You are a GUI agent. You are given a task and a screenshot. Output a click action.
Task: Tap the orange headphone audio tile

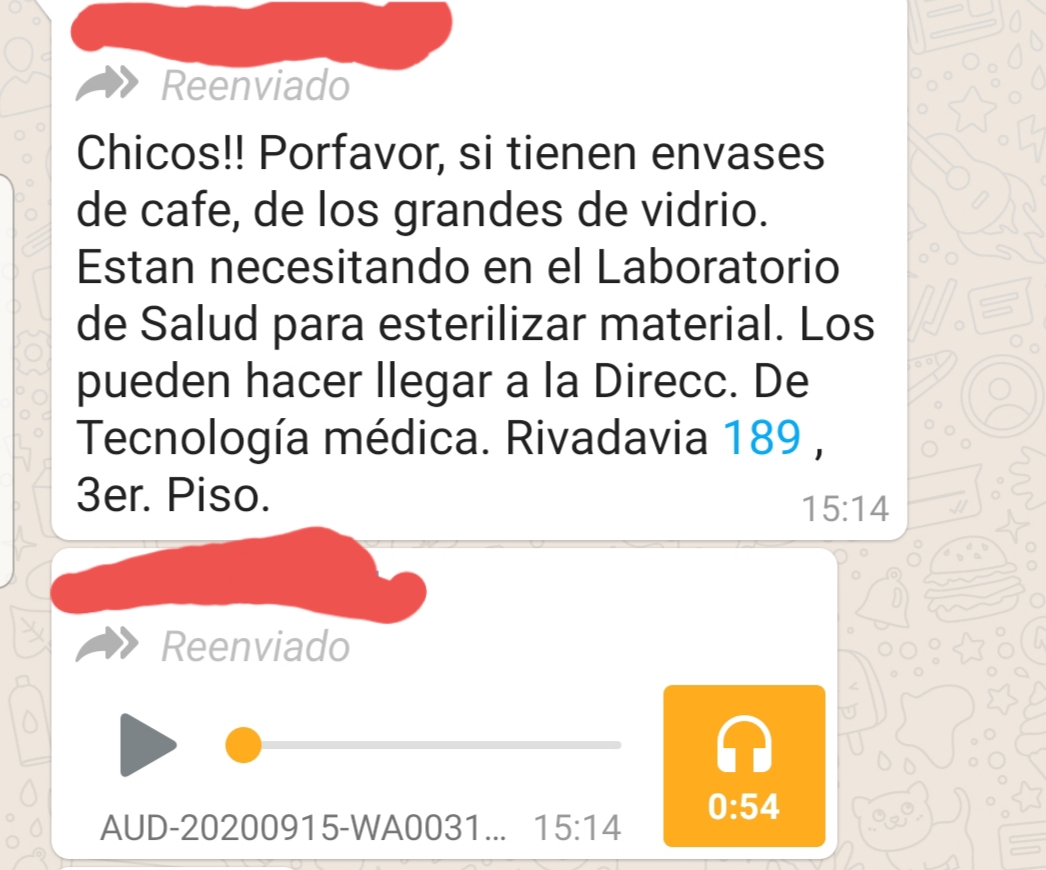click(744, 765)
